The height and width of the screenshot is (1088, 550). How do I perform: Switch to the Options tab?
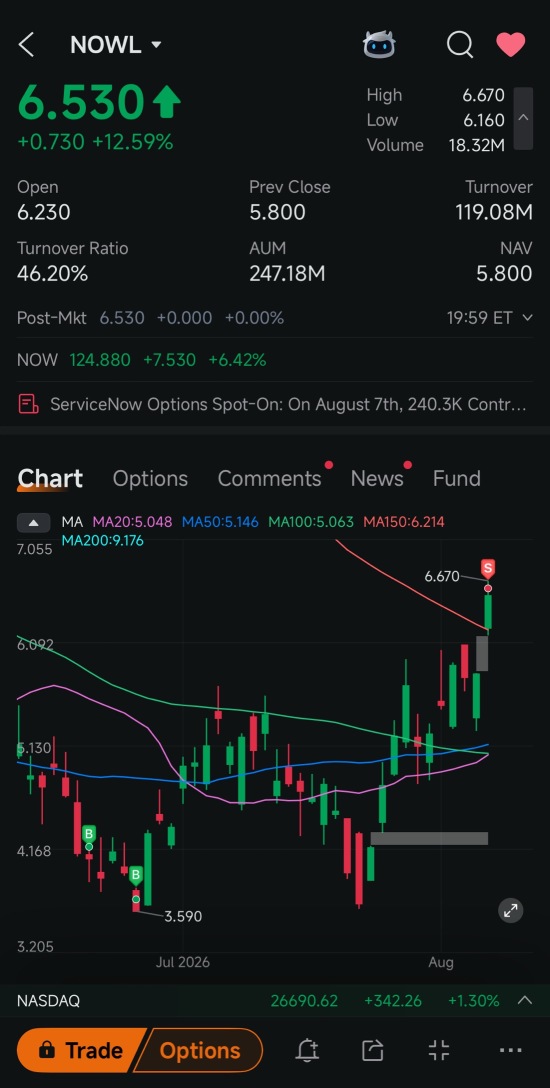pyautogui.click(x=150, y=478)
